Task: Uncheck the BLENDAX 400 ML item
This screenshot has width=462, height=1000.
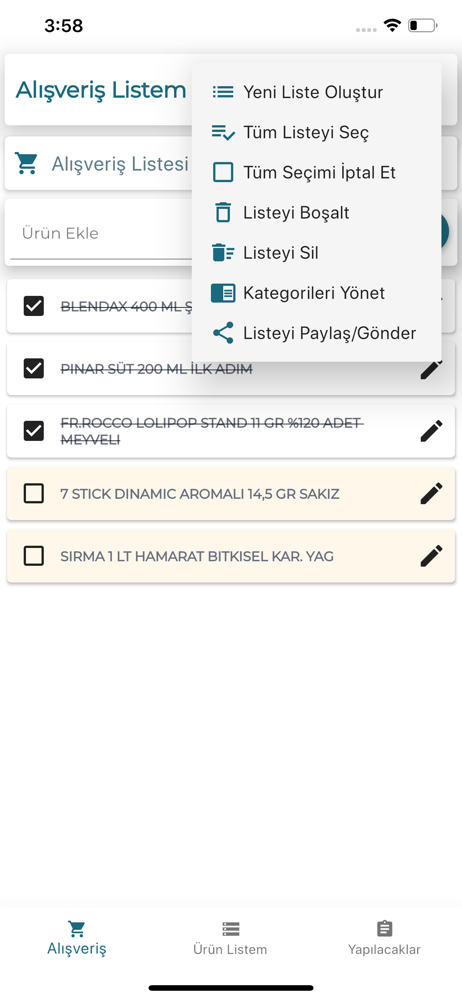Action: (34, 306)
